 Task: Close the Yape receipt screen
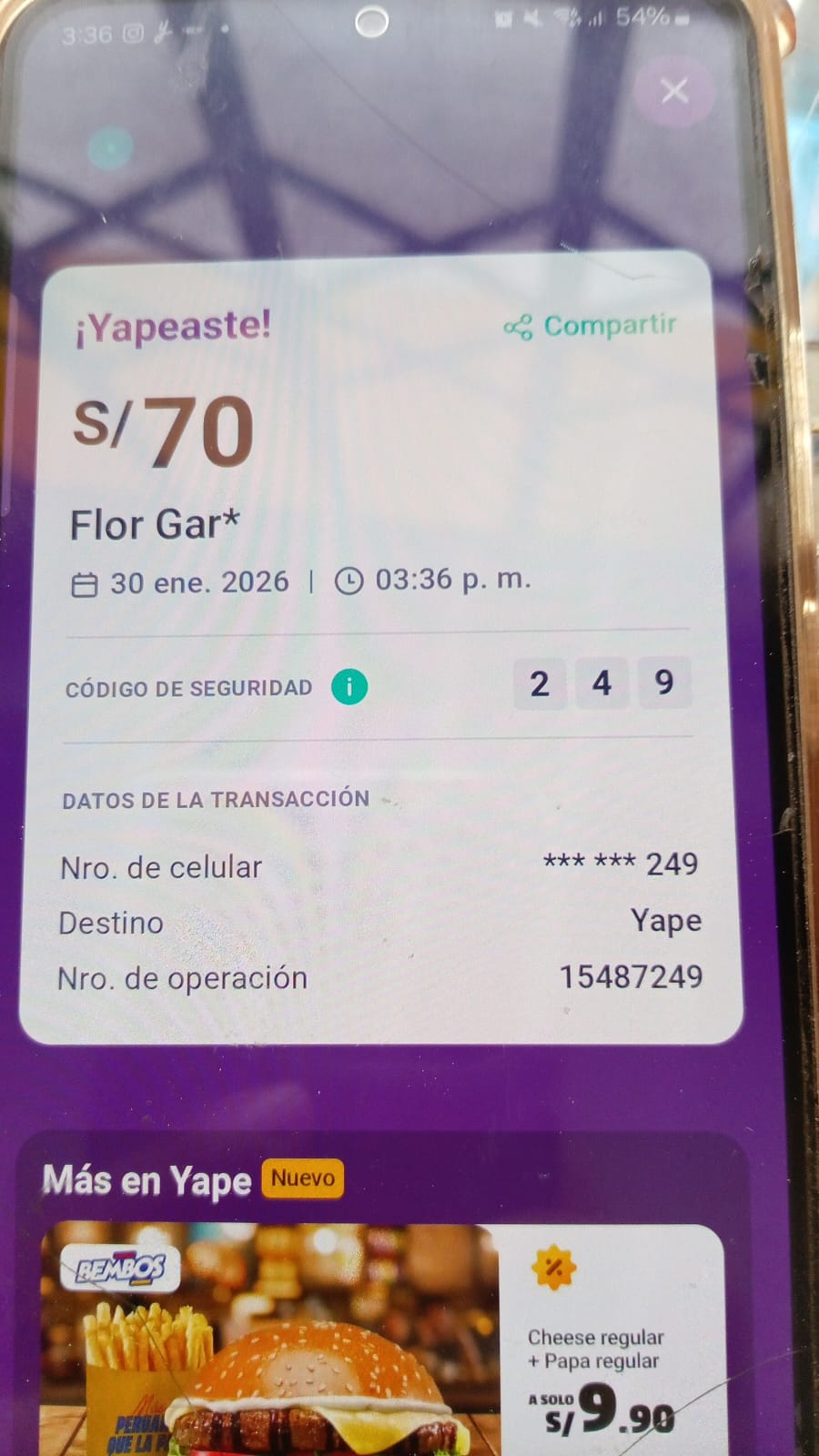tap(674, 91)
